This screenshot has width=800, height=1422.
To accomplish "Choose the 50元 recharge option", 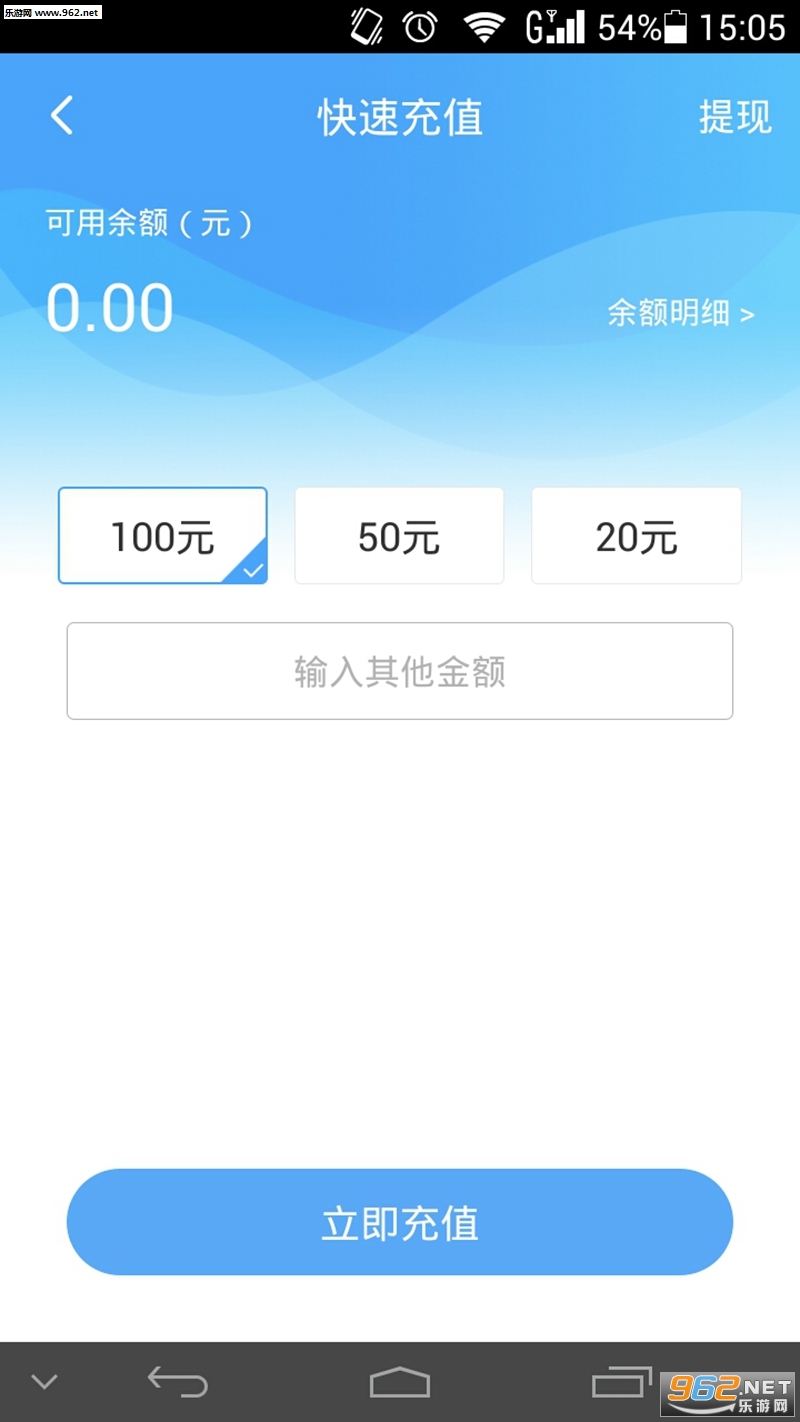I will click(x=399, y=536).
